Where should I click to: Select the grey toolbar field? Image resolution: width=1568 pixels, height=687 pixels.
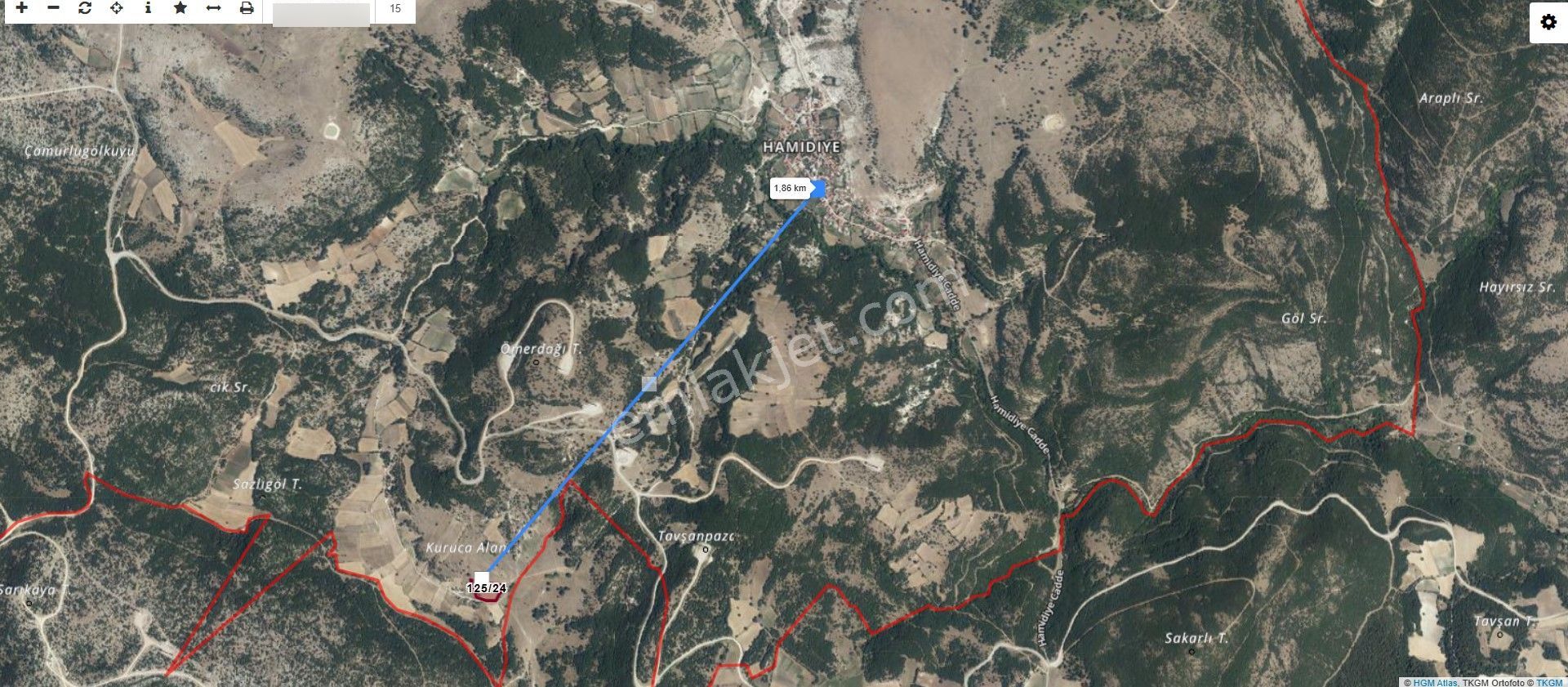321,13
